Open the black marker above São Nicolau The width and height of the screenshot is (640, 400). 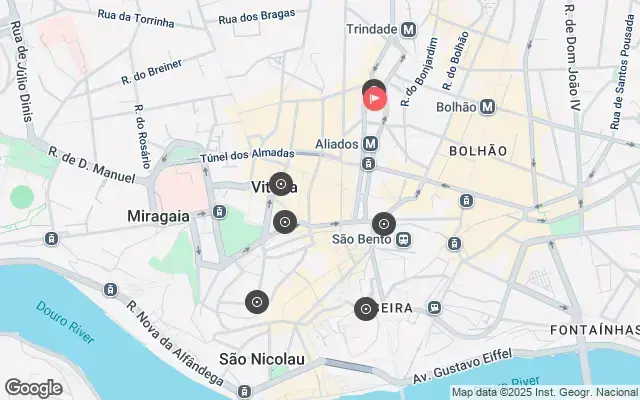[x=257, y=301]
